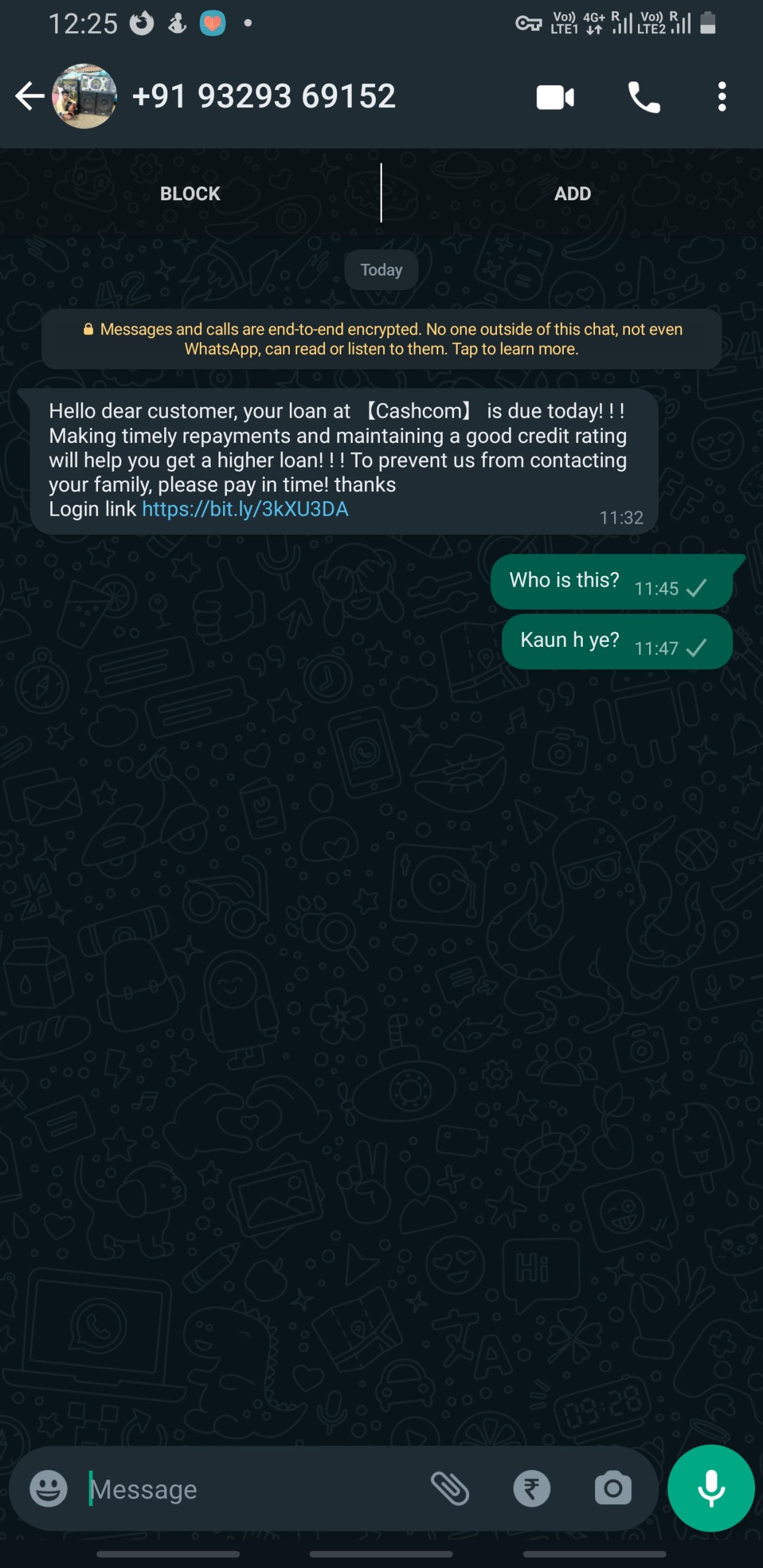
Task: Open the three-dot overflow menu
Action: [x=722, y=97]
